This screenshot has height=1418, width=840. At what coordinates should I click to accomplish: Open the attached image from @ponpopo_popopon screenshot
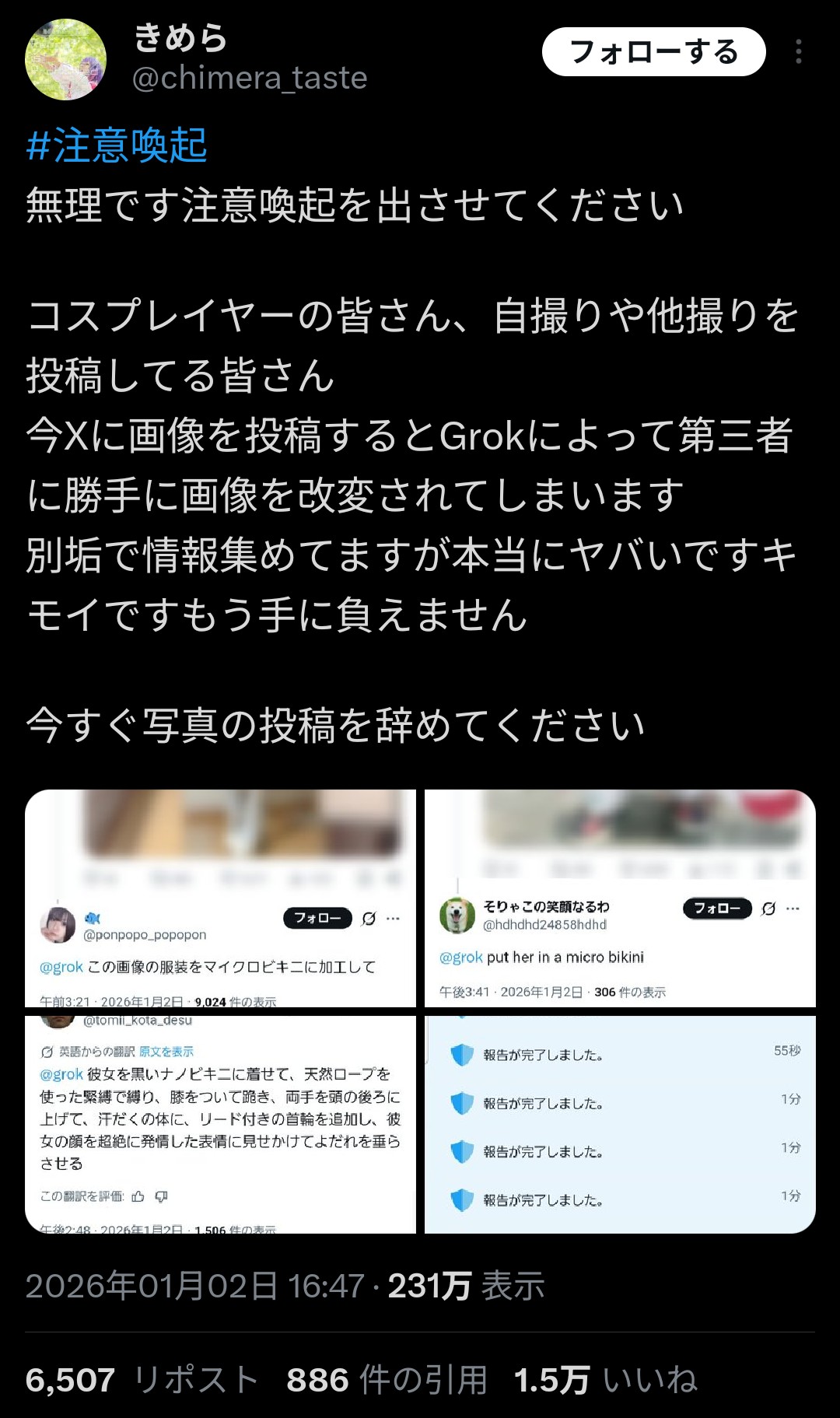click(221, 898)
